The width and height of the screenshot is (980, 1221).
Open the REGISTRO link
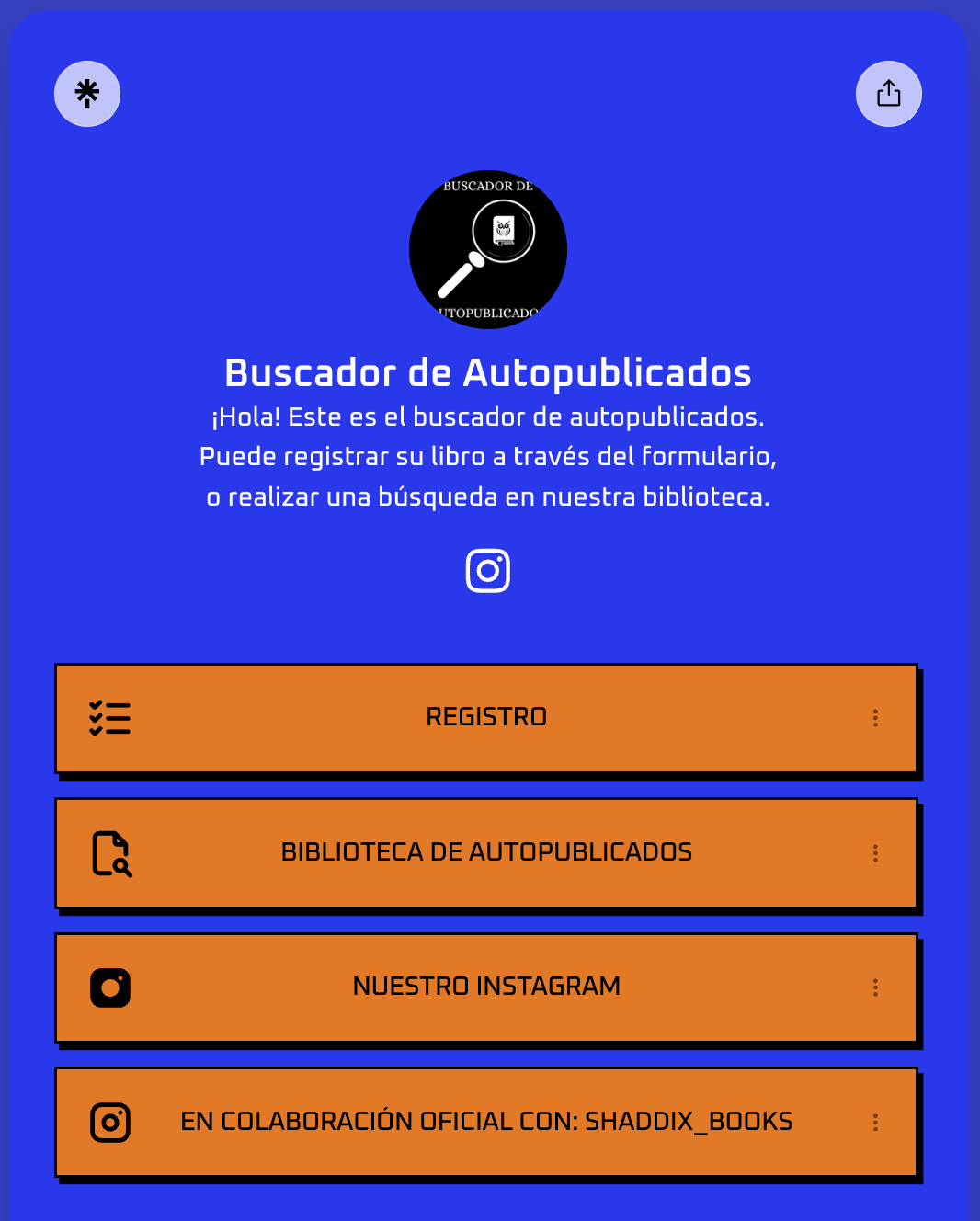(x=486, y=718)
